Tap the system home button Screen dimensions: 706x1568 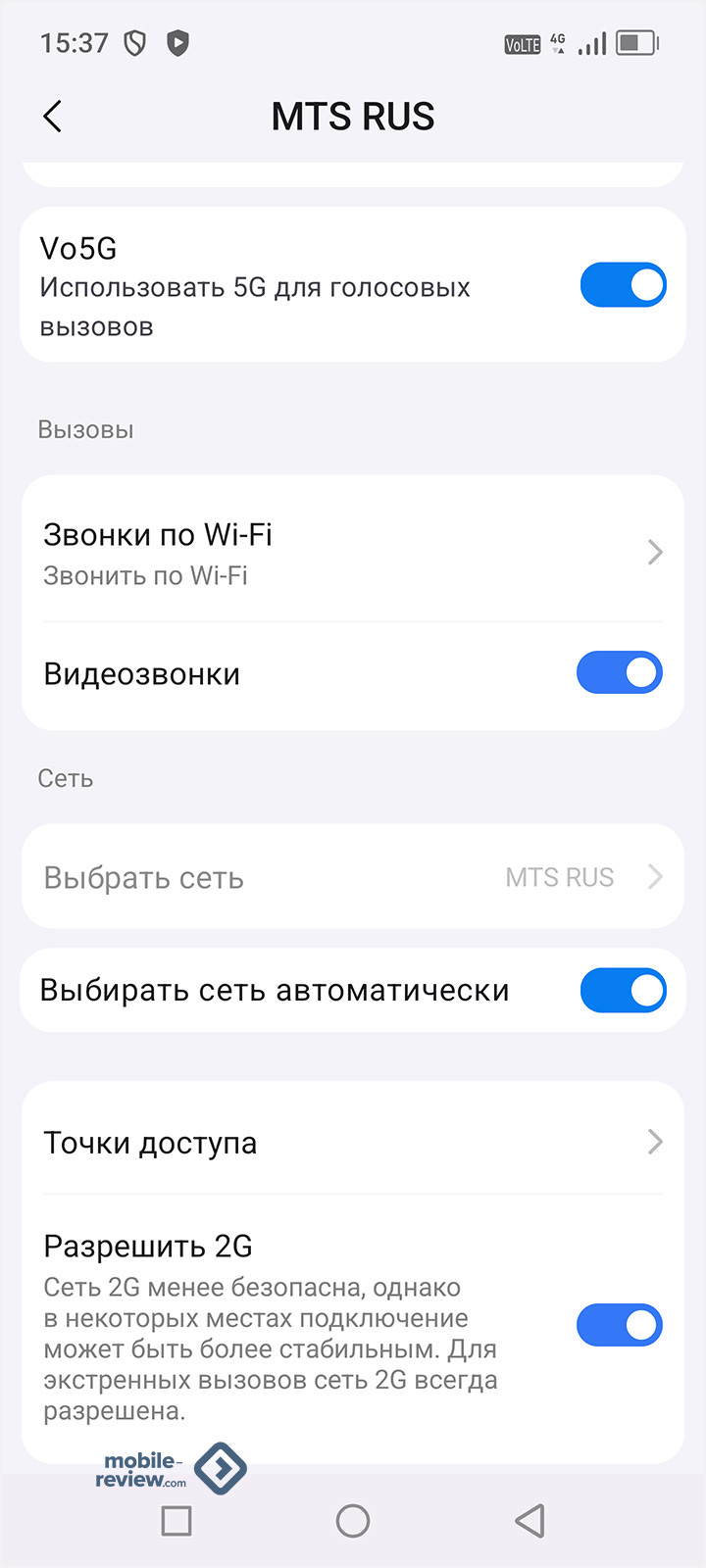(x=353, y=1521)
